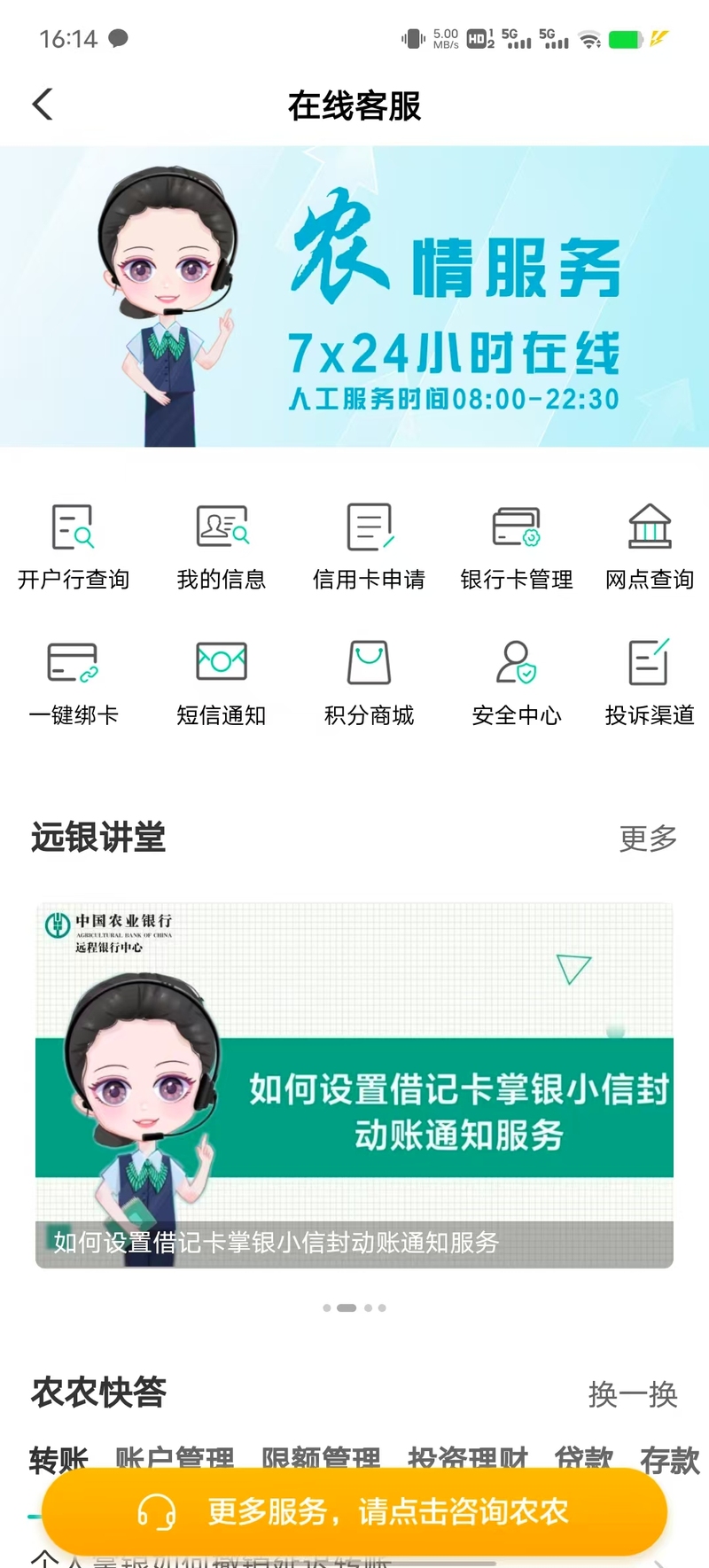Tap 换一换 to refresh 农农快答
This screenshot has height=1568, width=709.
pos(633,1394)
